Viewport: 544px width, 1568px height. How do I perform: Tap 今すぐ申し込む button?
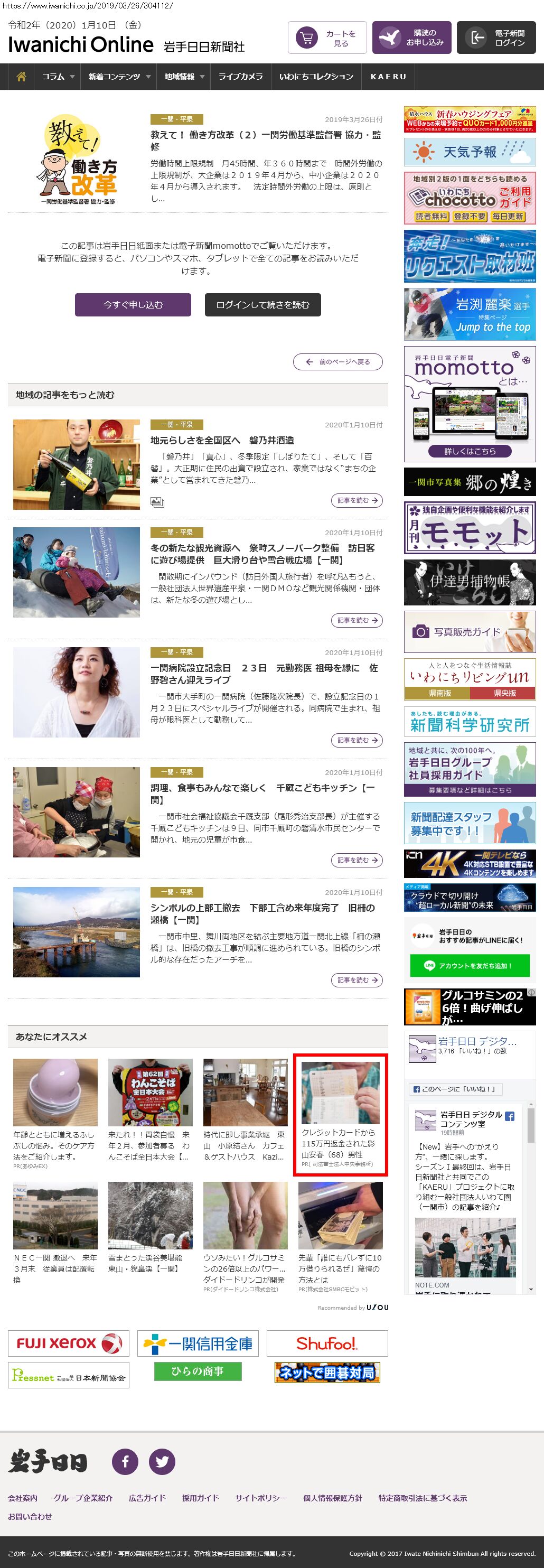coord(133,305)
